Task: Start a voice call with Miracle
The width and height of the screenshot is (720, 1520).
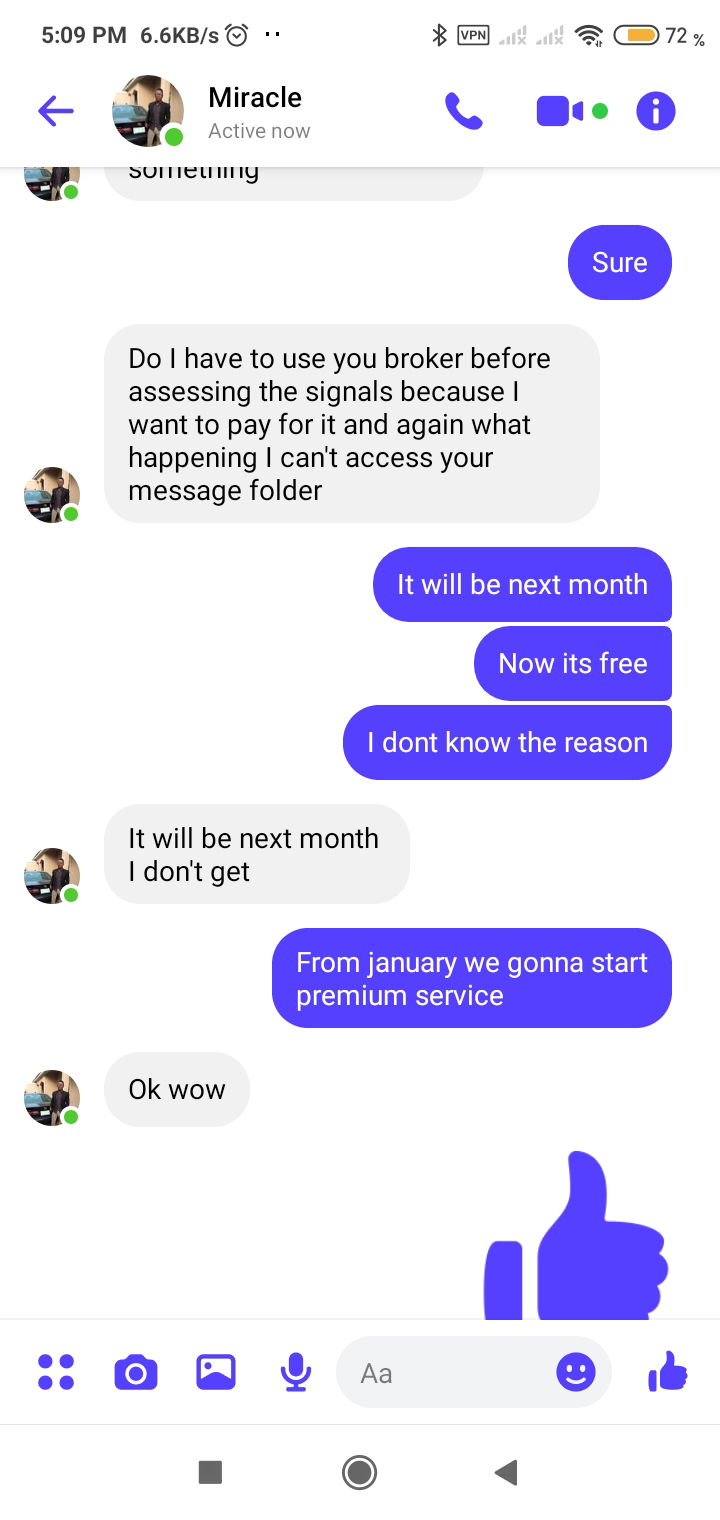Action: tap(463, 111)
